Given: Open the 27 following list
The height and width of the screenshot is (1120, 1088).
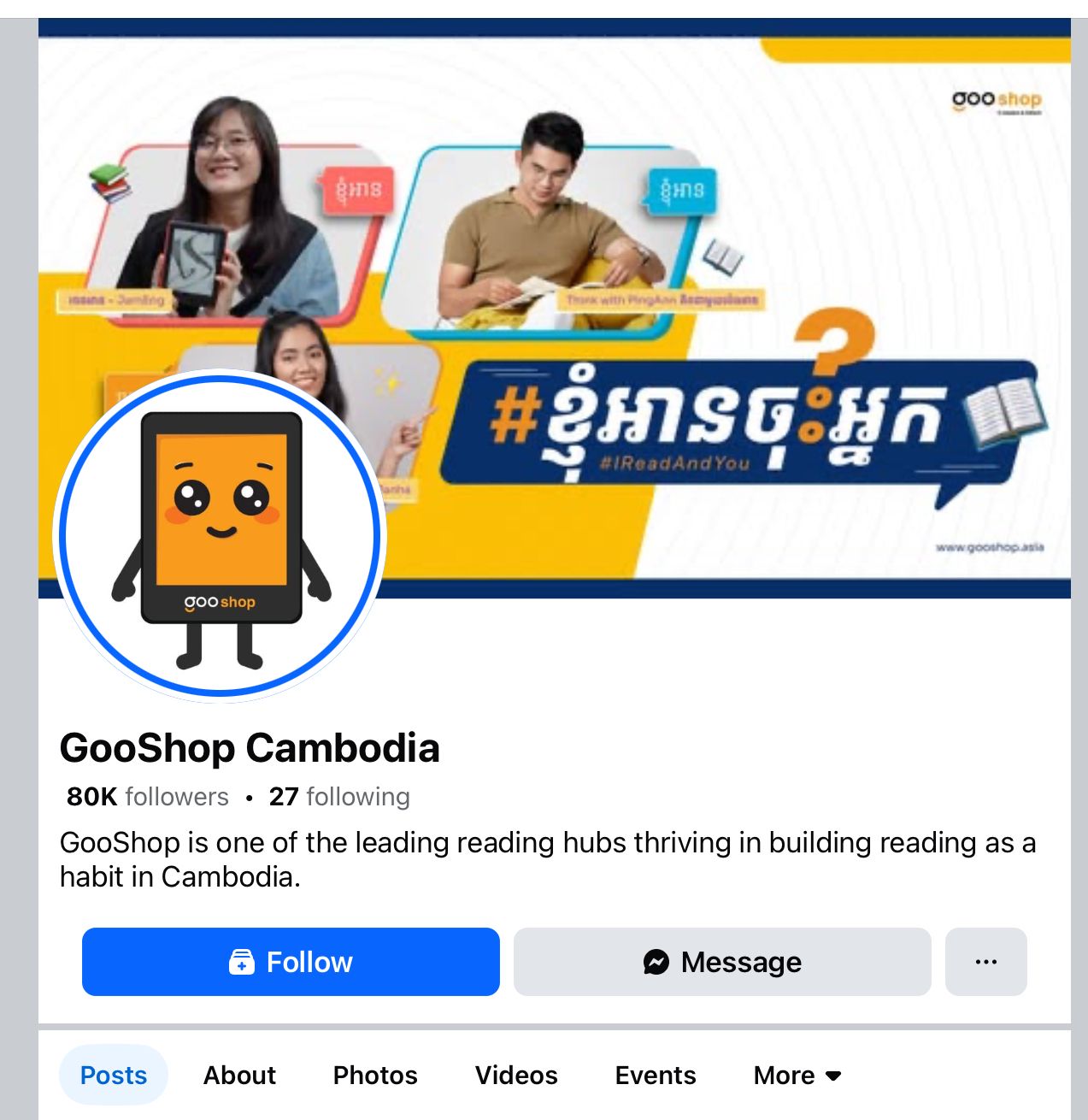Looking at the screenshot, I should [339, 797].
